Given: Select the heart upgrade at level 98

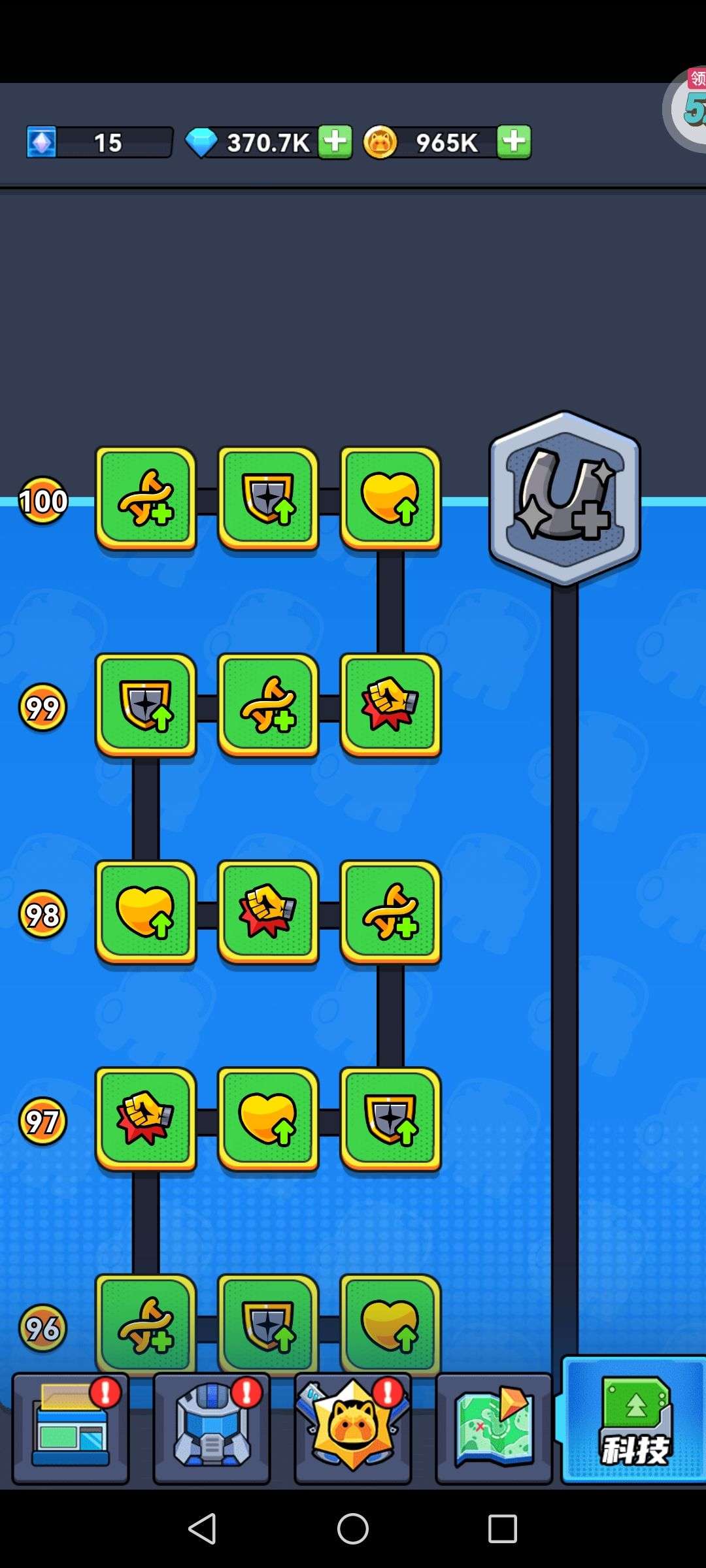Looking at the screenshot, I should tap(146, 913).
